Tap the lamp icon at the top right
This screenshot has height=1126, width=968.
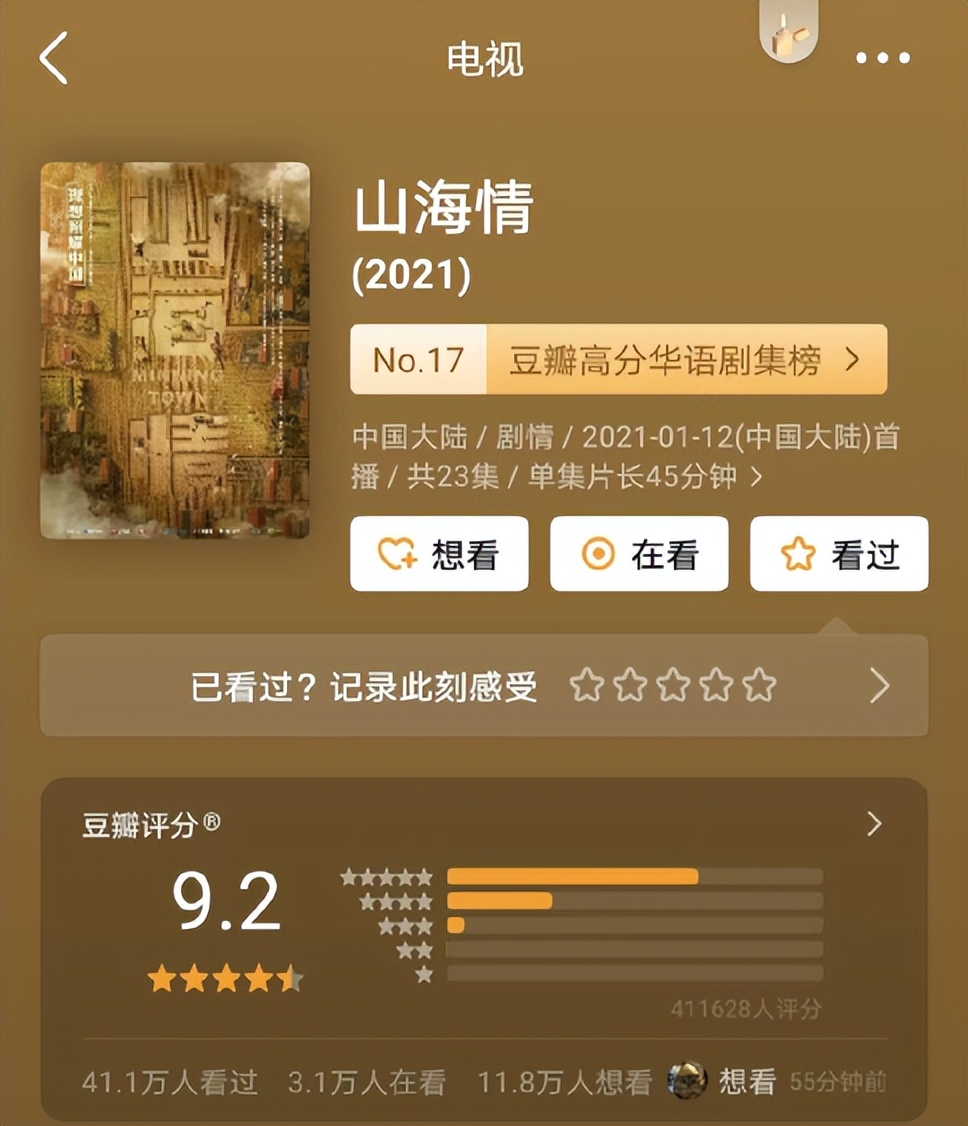point(789,35)
